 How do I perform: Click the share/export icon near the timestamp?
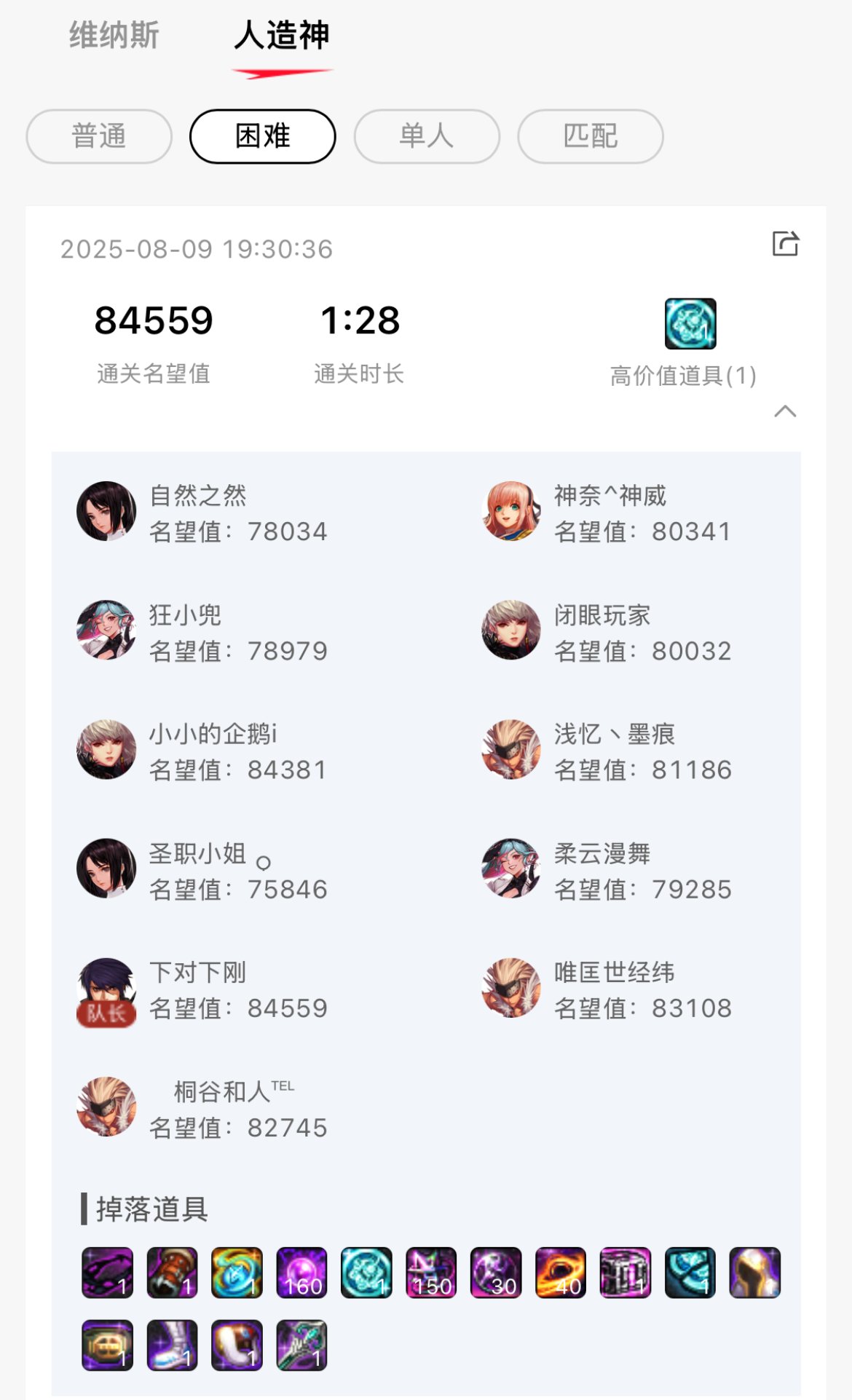click(785, 243)
